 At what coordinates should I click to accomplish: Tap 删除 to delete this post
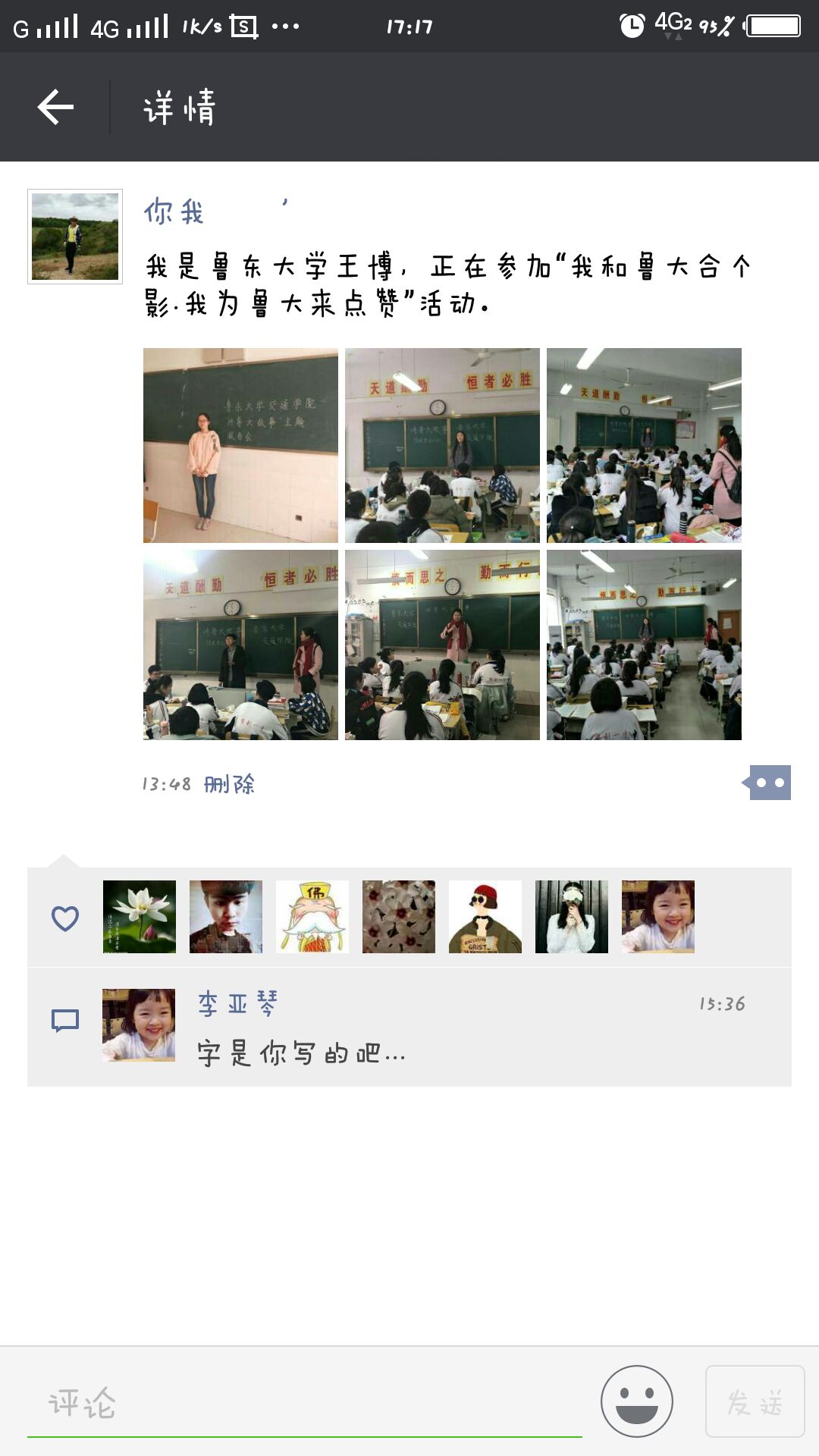pyautogui.click(x=230, y=783)
